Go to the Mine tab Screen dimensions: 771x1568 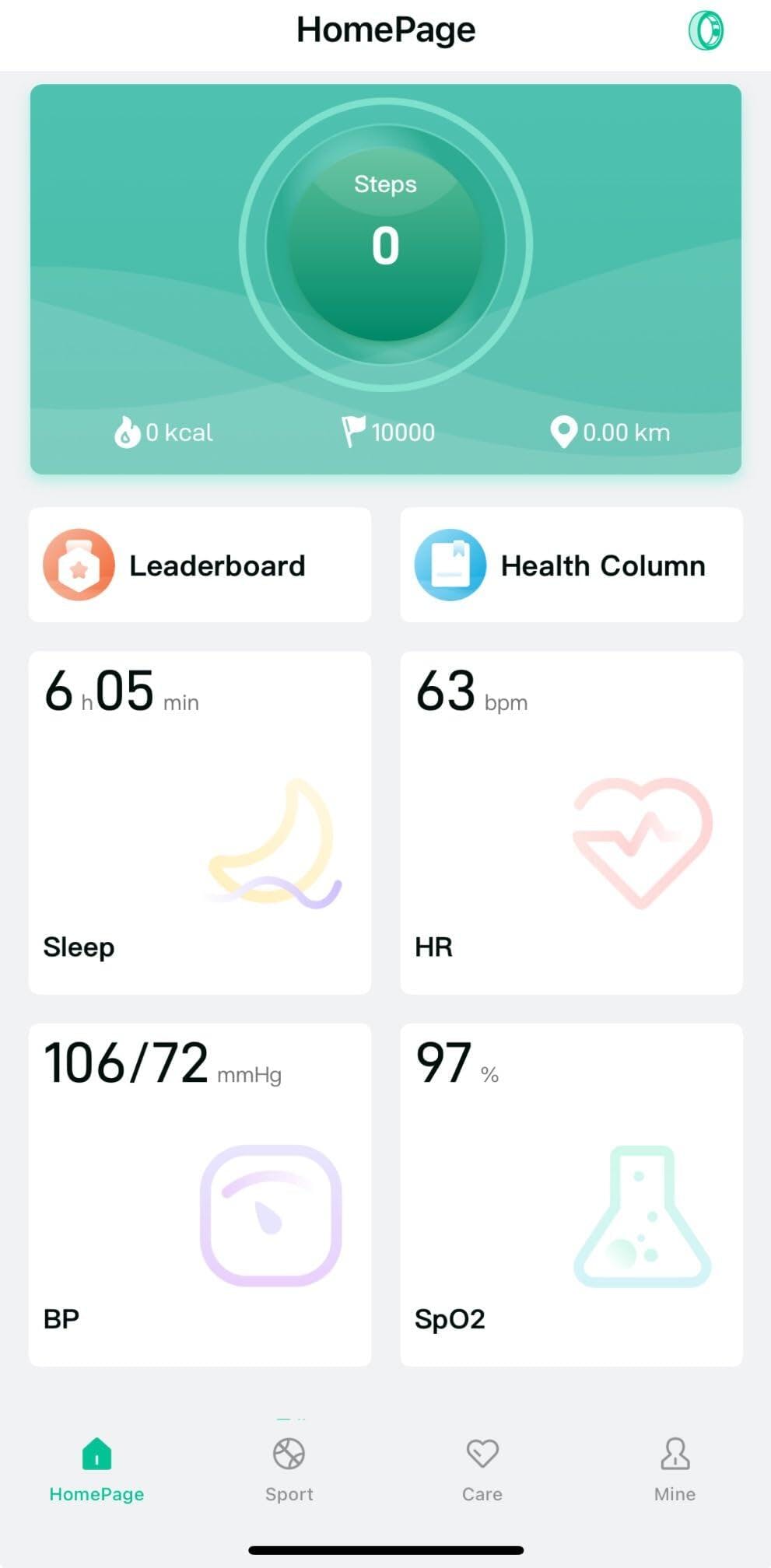click(675, 1469)
